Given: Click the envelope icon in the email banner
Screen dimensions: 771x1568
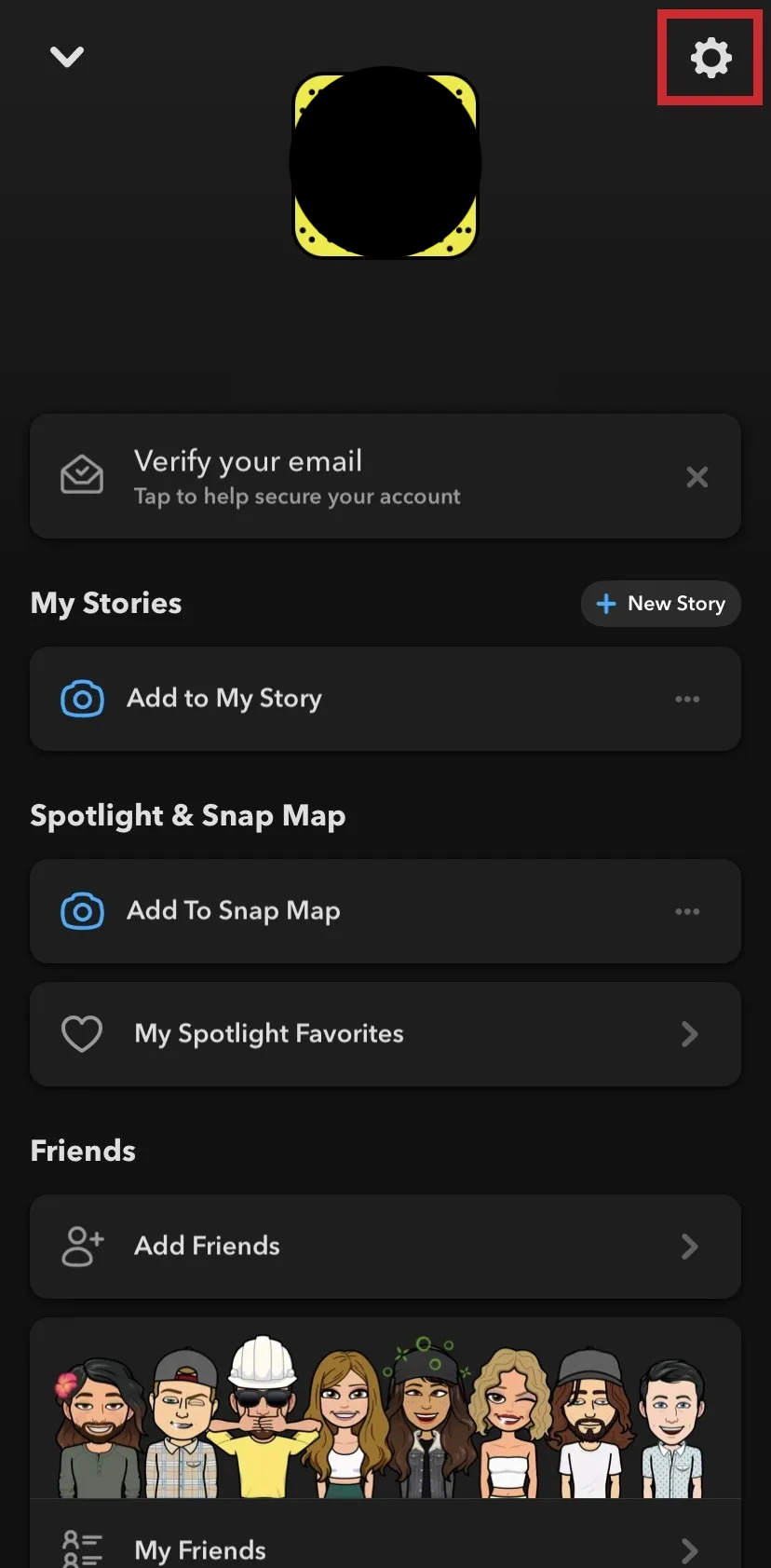Looking at the screenshot, I should coord(82,476).
